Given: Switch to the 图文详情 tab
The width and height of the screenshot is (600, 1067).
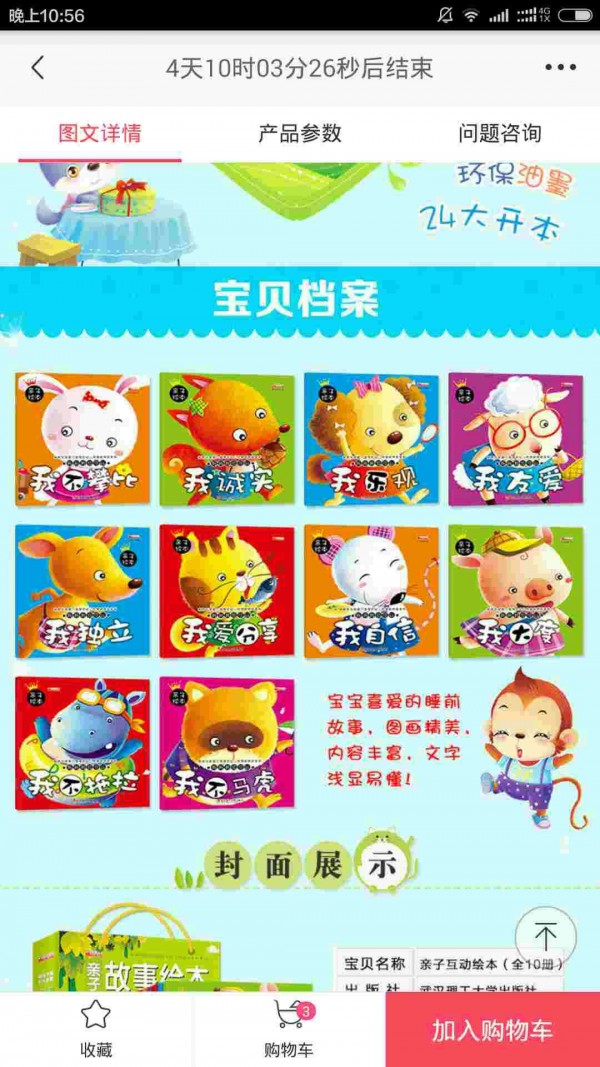Looking at the screenshot, I should [100, 133].
